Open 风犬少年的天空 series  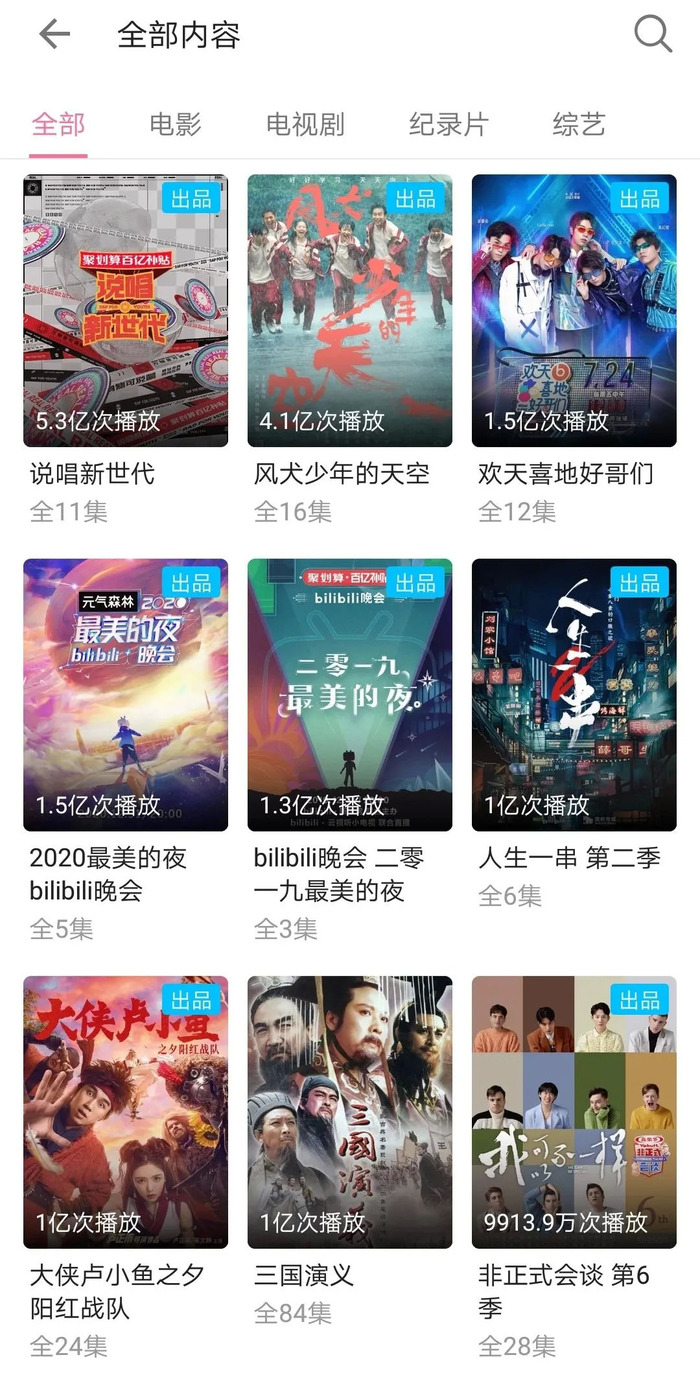350,311
